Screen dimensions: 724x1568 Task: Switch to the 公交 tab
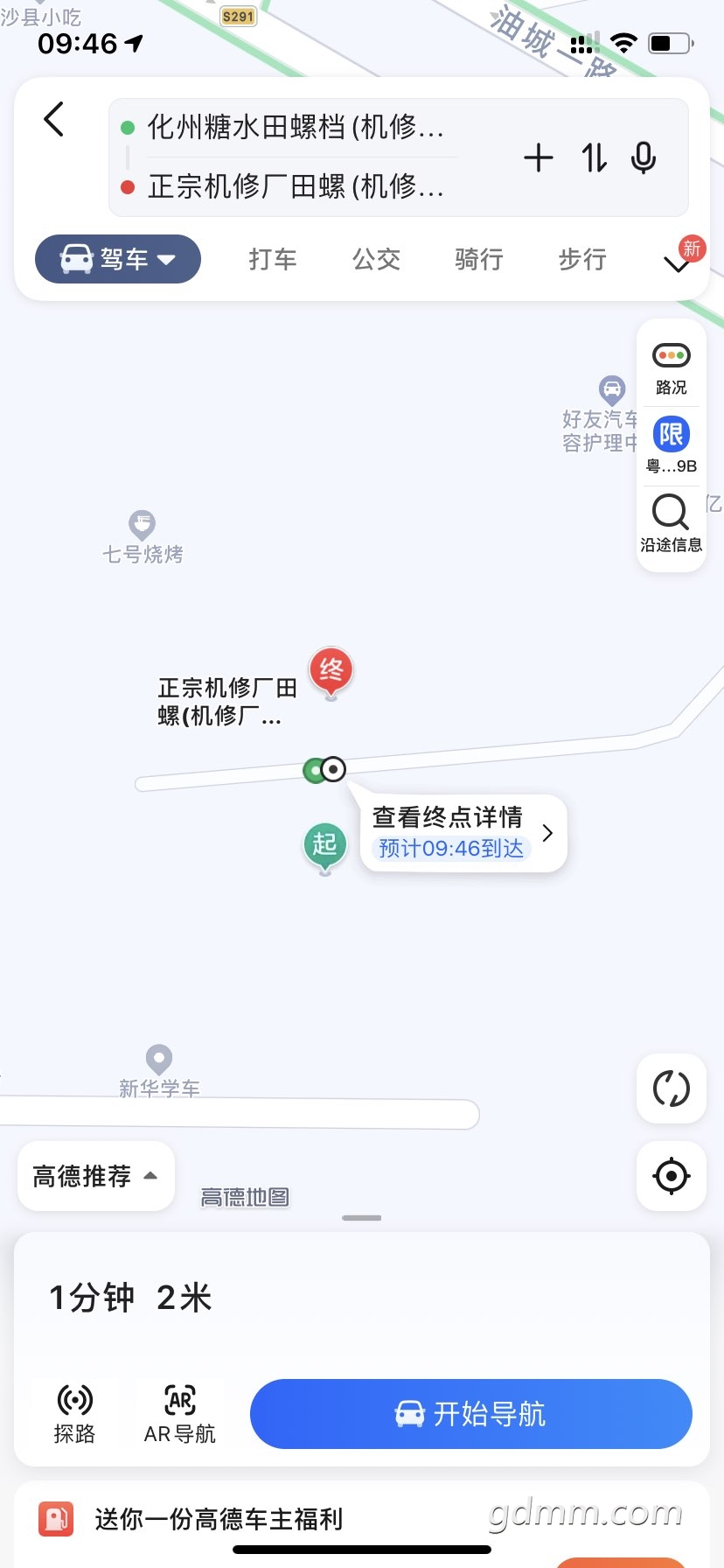pyautogui.click(x=376, y=259)
